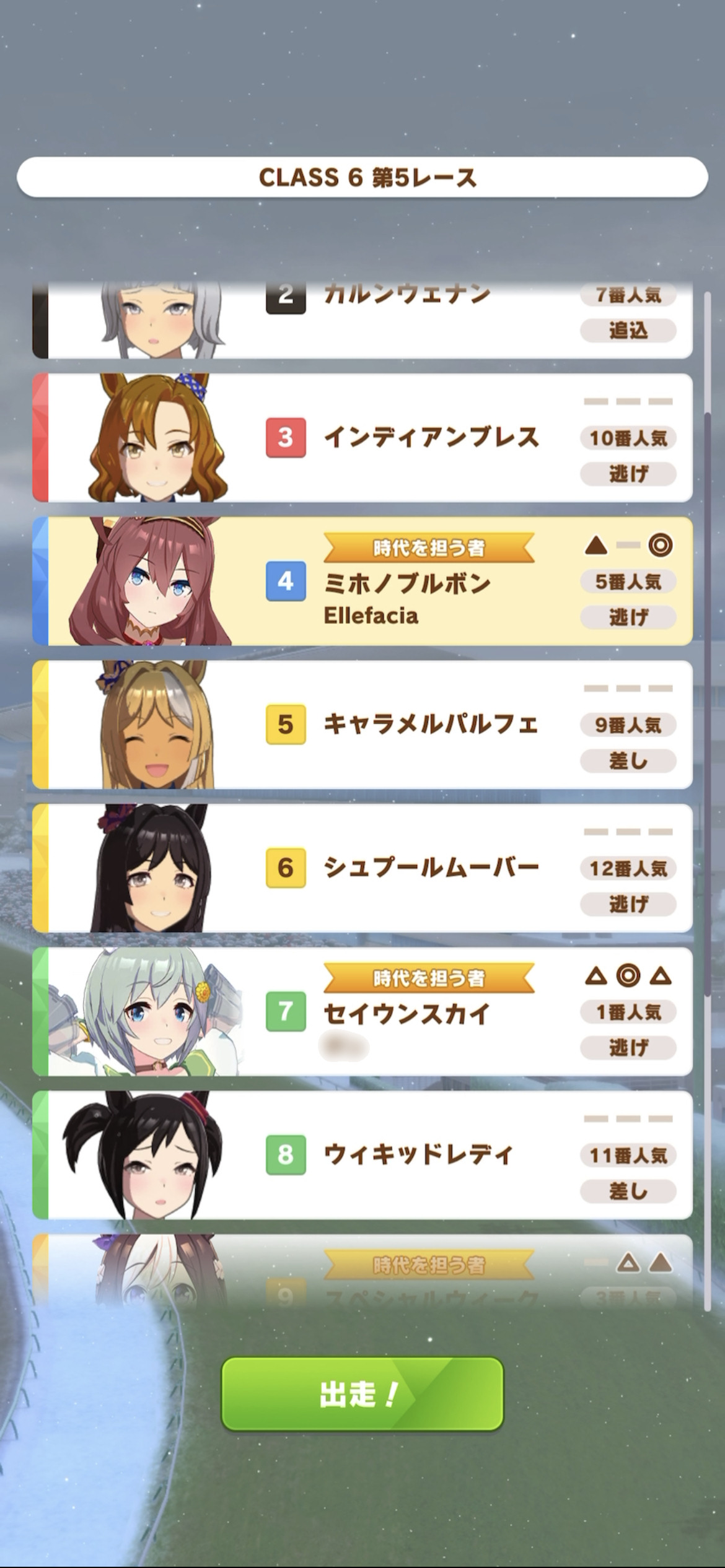Open entry 6 シュプールムーバー row

[x=362, y=868]
